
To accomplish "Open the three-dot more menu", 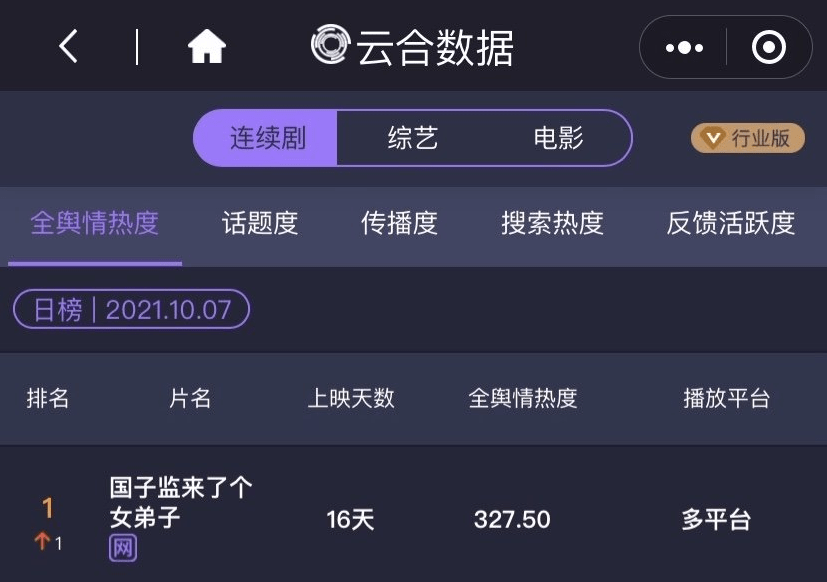I will click(x=684, y=47).
